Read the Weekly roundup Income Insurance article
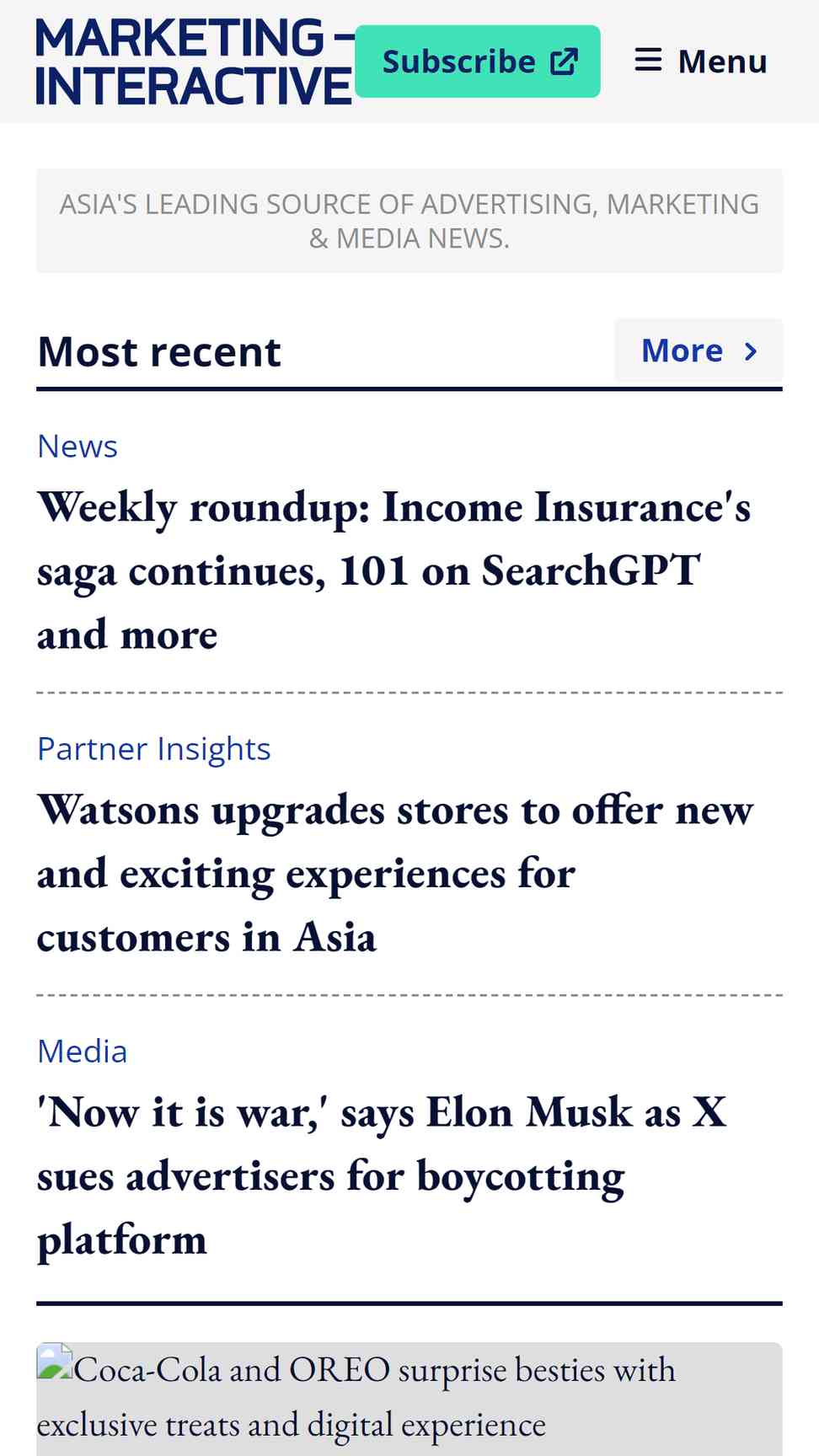Screen dimensions: 819x1456 393,570
